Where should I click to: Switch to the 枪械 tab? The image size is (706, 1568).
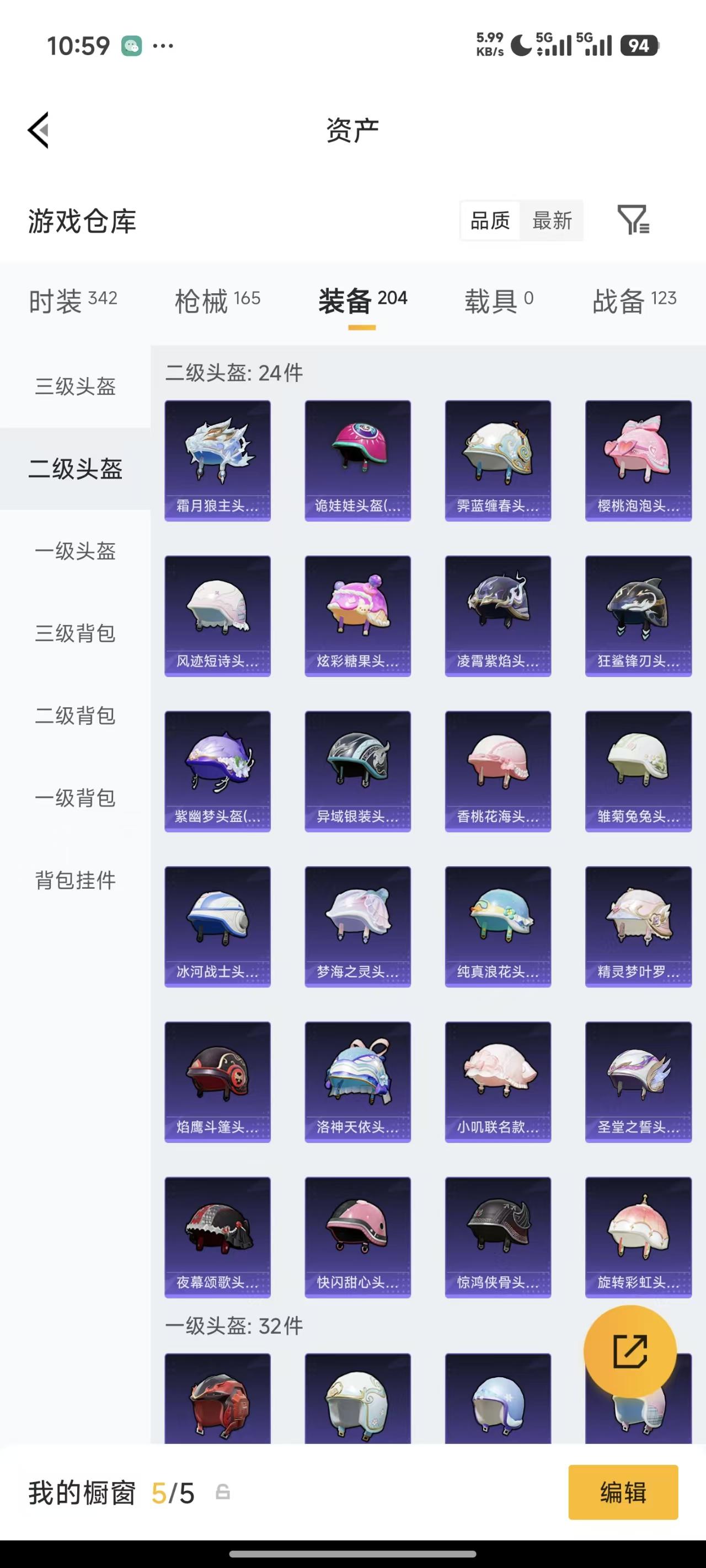(217, 300)
